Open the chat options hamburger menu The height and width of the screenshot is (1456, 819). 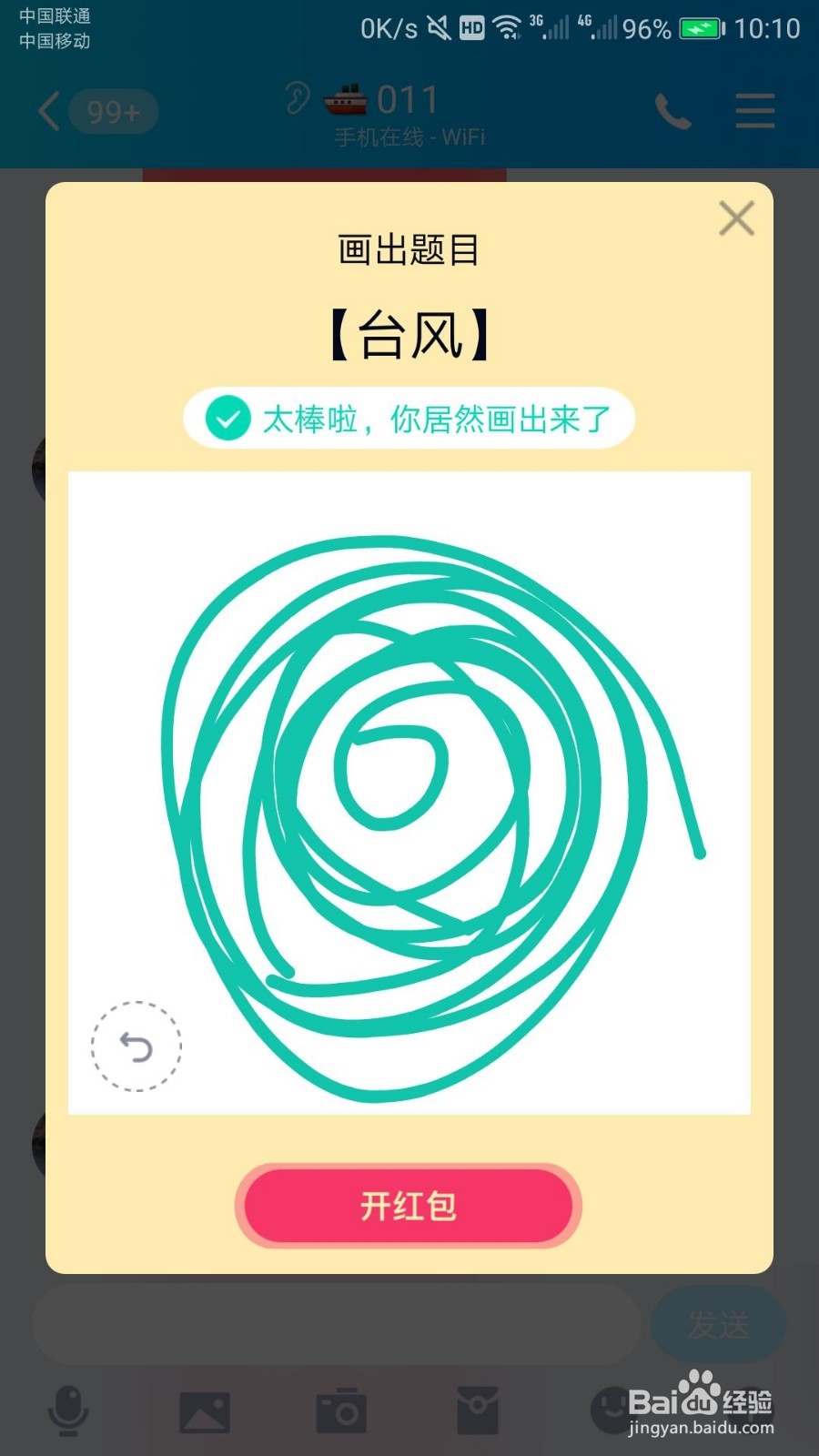[x=753, y=111]
